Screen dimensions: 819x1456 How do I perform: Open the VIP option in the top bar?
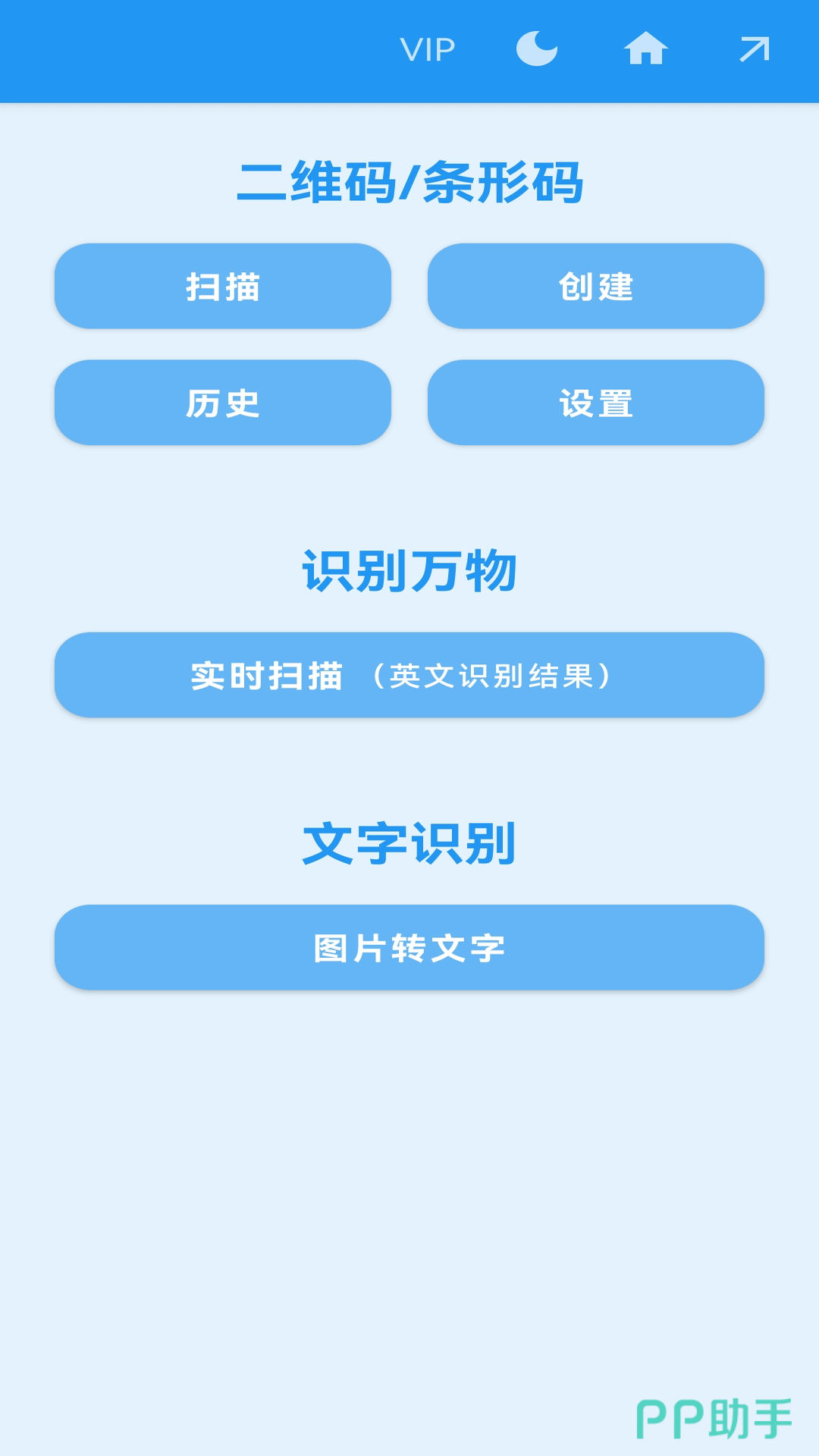(x=428, y=50)
